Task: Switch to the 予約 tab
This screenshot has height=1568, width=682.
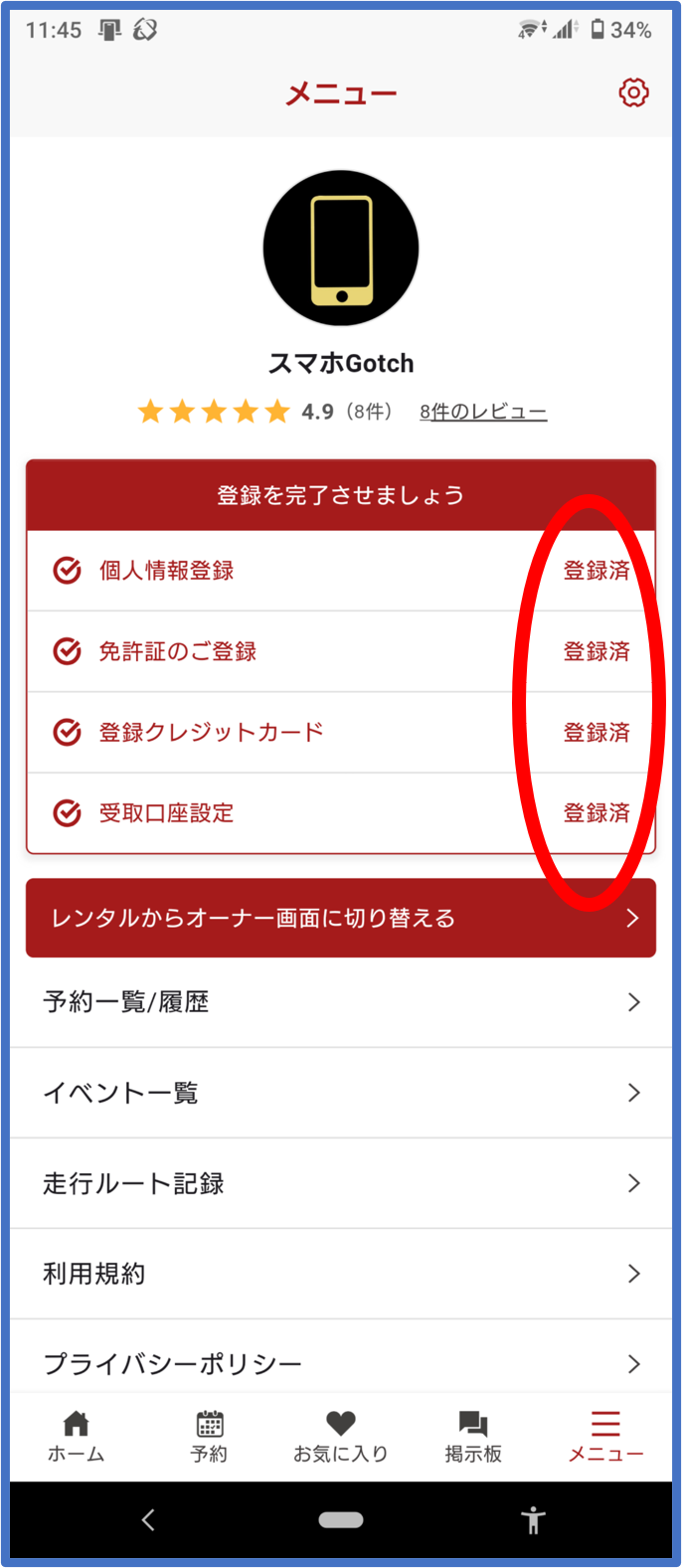Action: (x=209, y=1437)
